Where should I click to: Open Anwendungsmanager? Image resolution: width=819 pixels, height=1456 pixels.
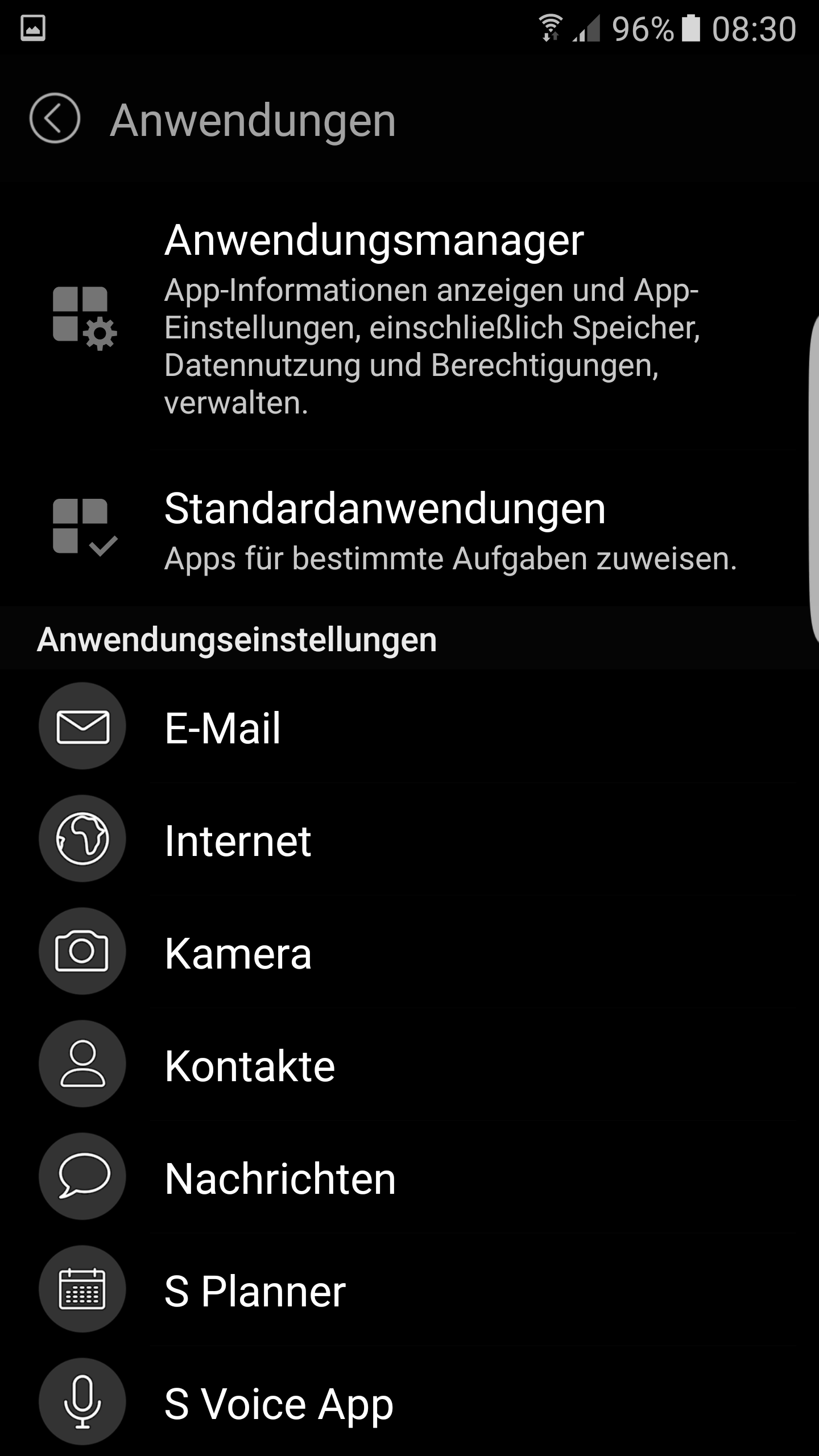(x=409, y=317)
